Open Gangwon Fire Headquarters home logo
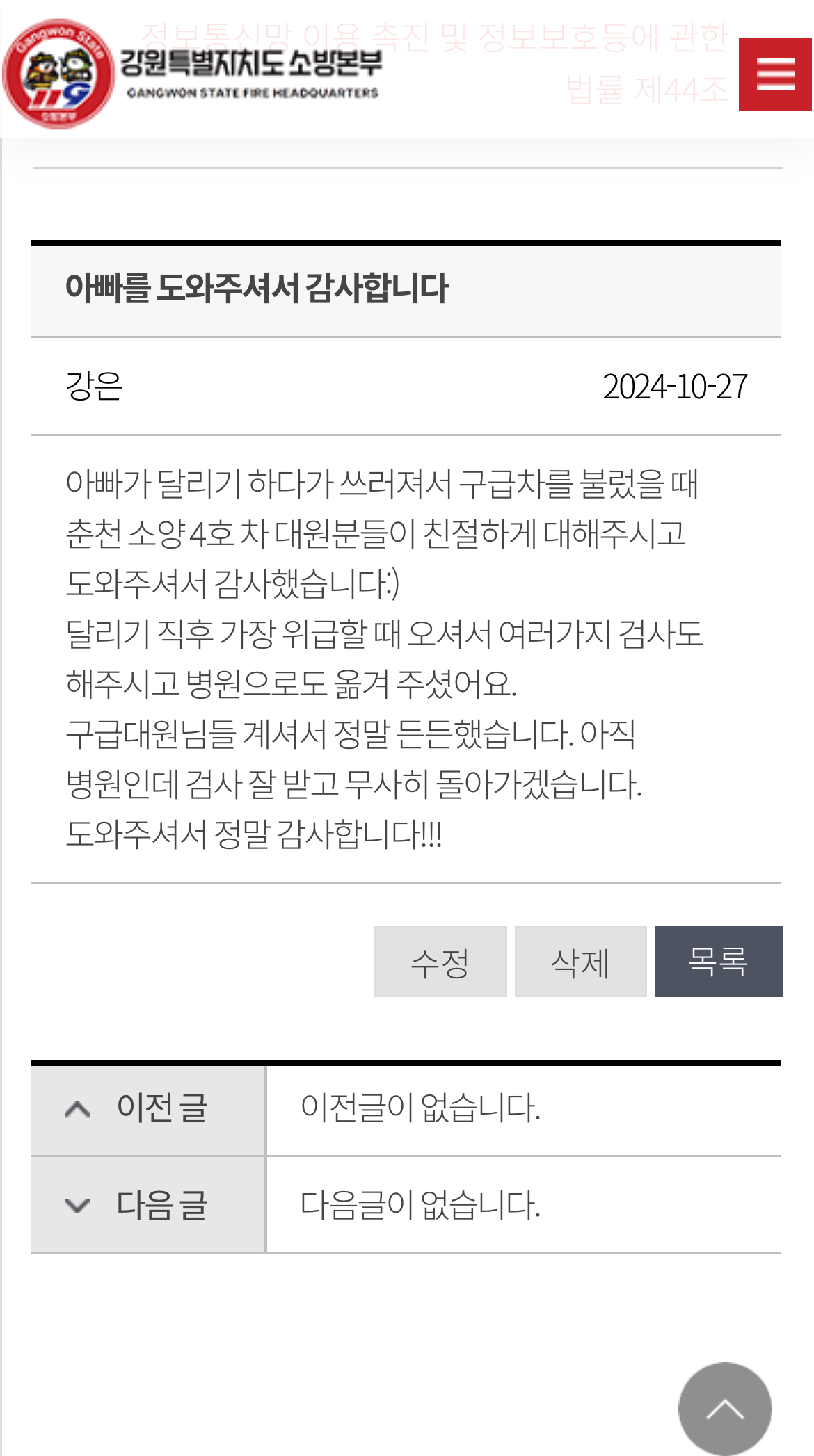This screenshot has height=1456, width=814. point(193,74)
